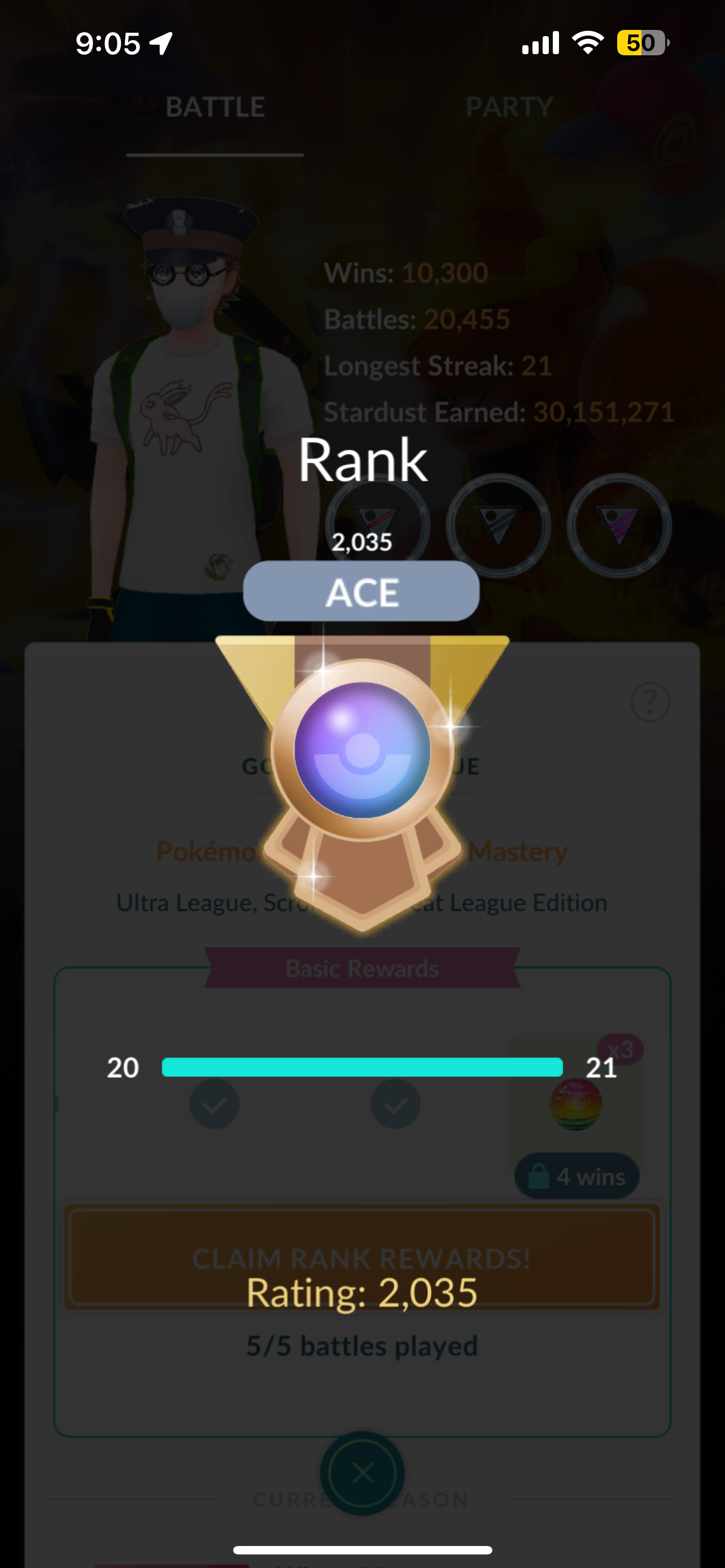Open the Rare Candy x3 reward
Viewport: 725px width, 1568px height.
point(575,1103)
